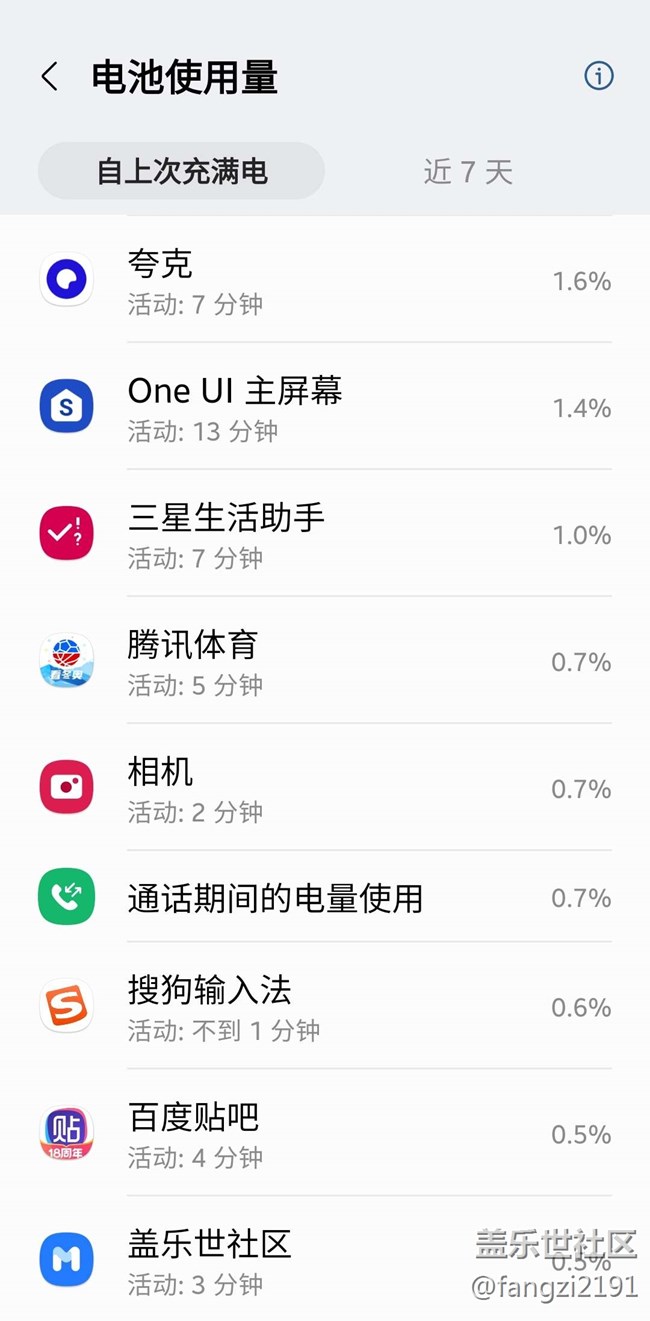Go back from 电池使用量 screen
The height and width of the screenshot is (1321, 650).
[x=49, y=77]
